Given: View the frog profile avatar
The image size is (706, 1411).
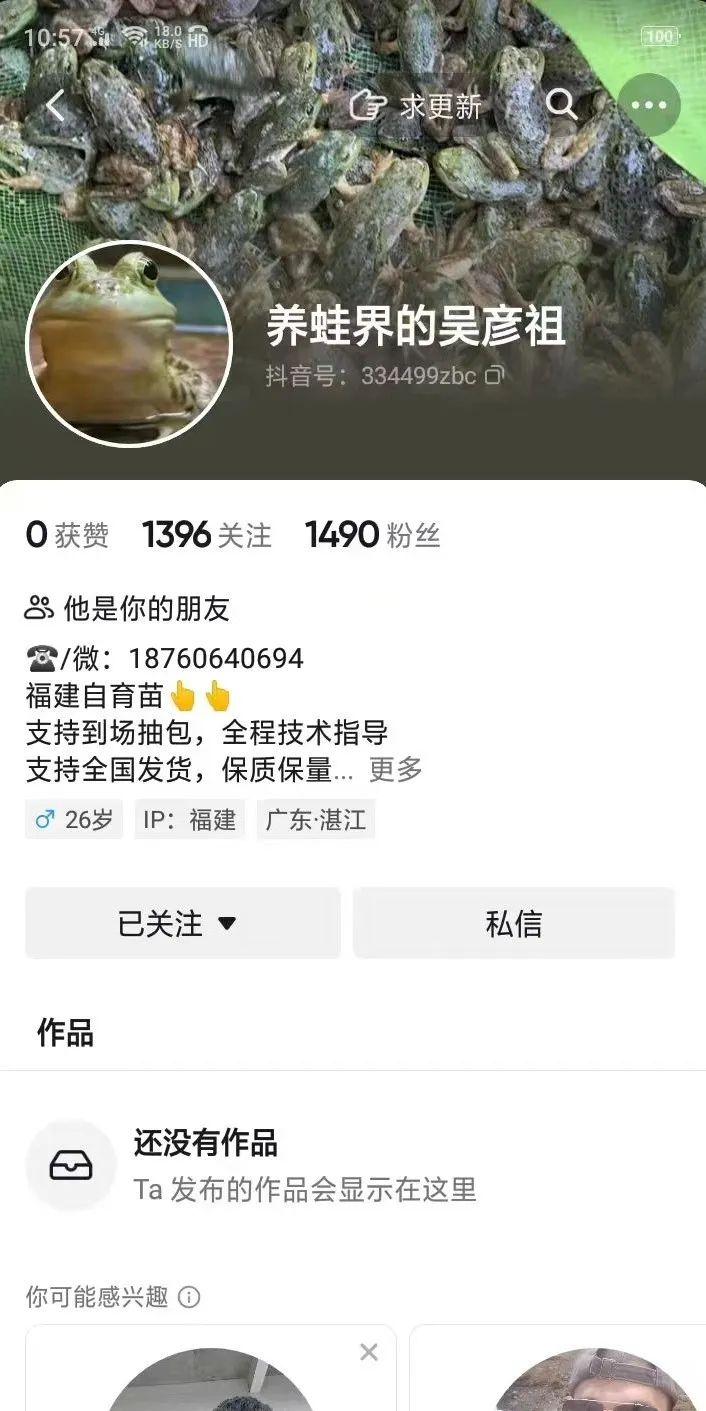Looking at the screenshot, I should (x=129, y=343).
